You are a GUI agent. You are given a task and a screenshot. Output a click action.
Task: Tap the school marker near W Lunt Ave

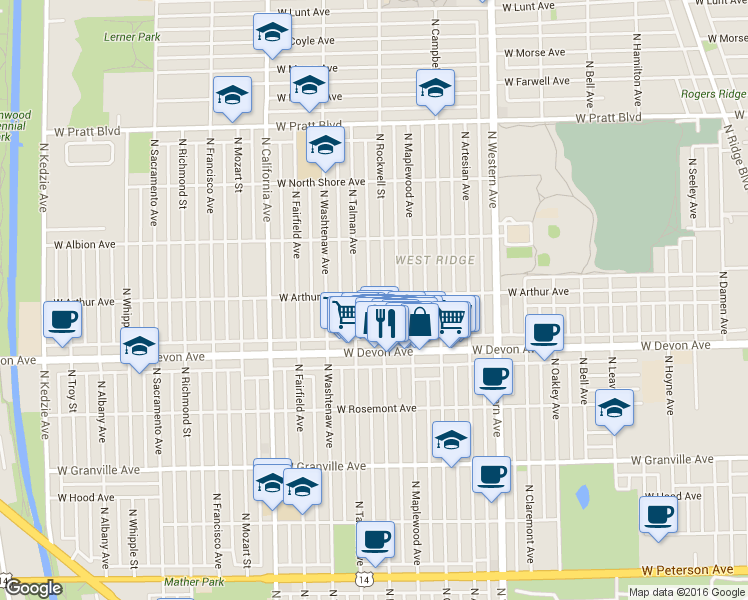(x=270, y=35)
